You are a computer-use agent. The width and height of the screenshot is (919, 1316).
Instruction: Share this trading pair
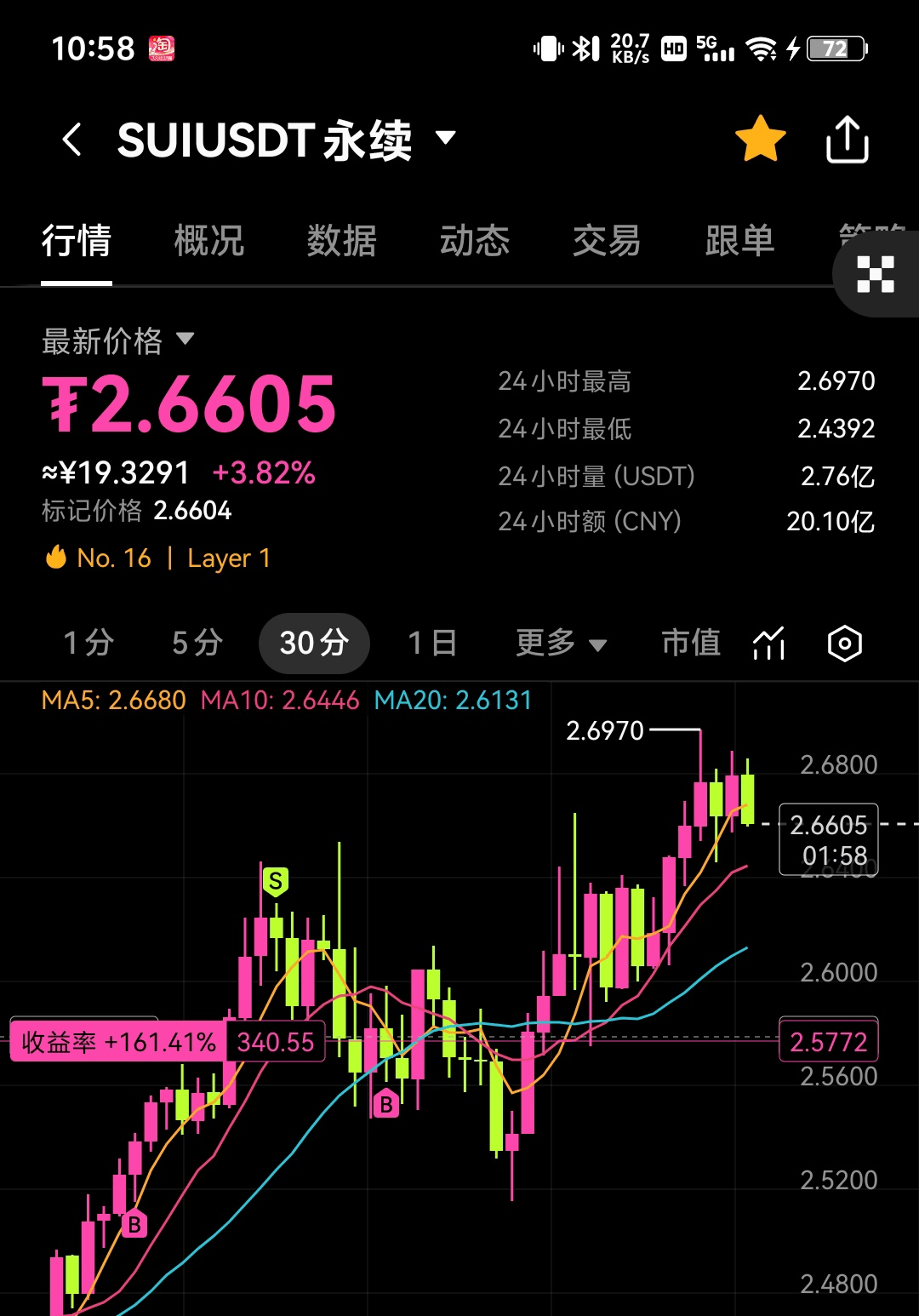847,140
